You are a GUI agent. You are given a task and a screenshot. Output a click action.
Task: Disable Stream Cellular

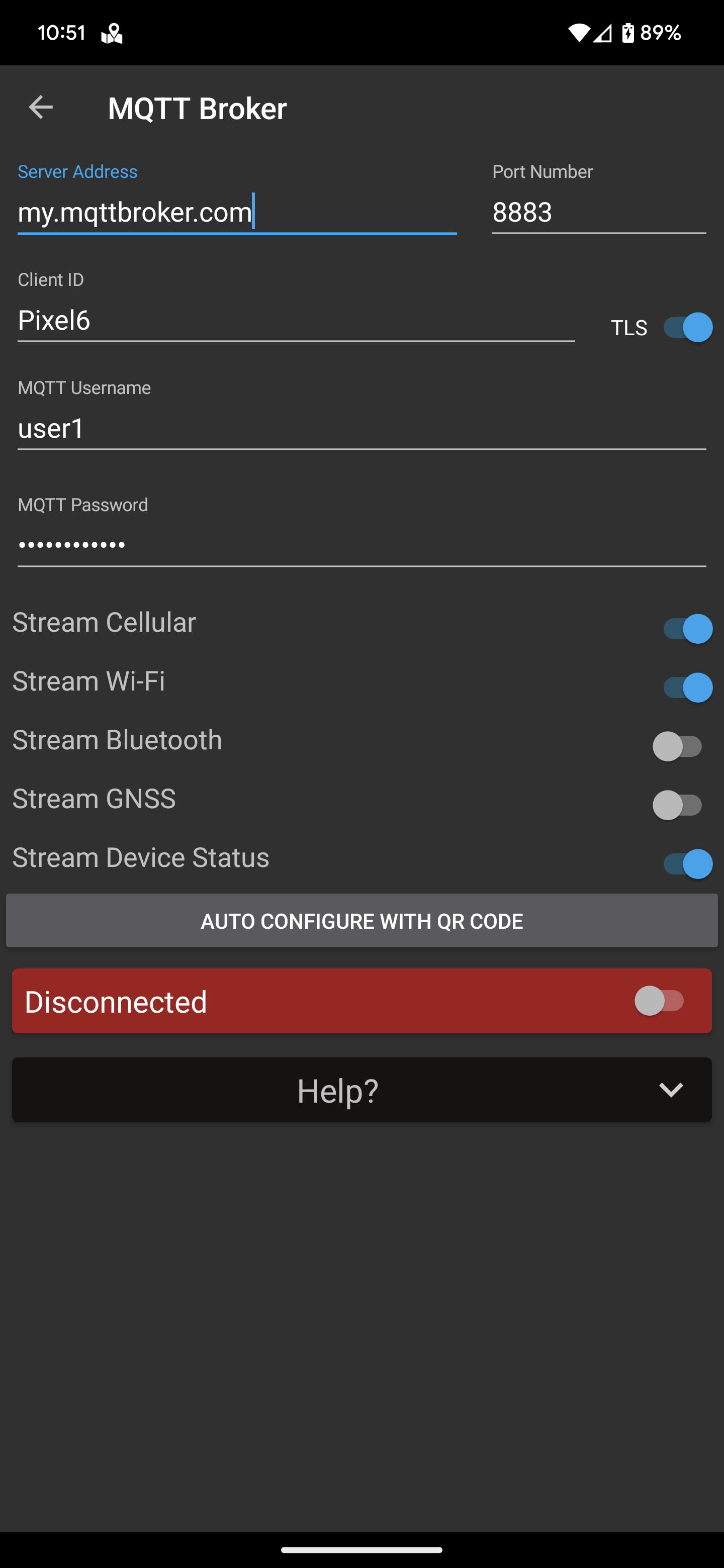point(687,629)
